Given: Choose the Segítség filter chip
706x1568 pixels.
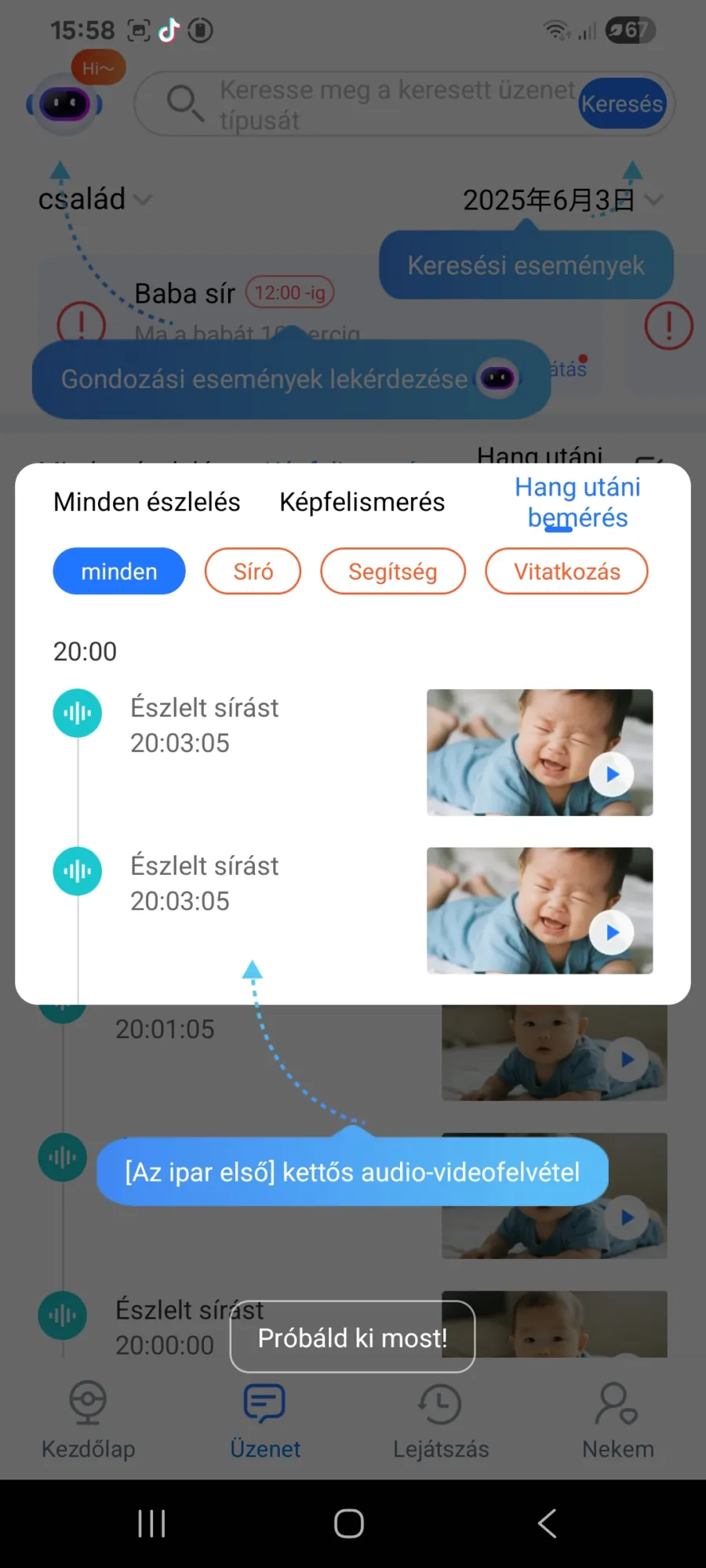Looking at the screenshot, I should (392, 572).
